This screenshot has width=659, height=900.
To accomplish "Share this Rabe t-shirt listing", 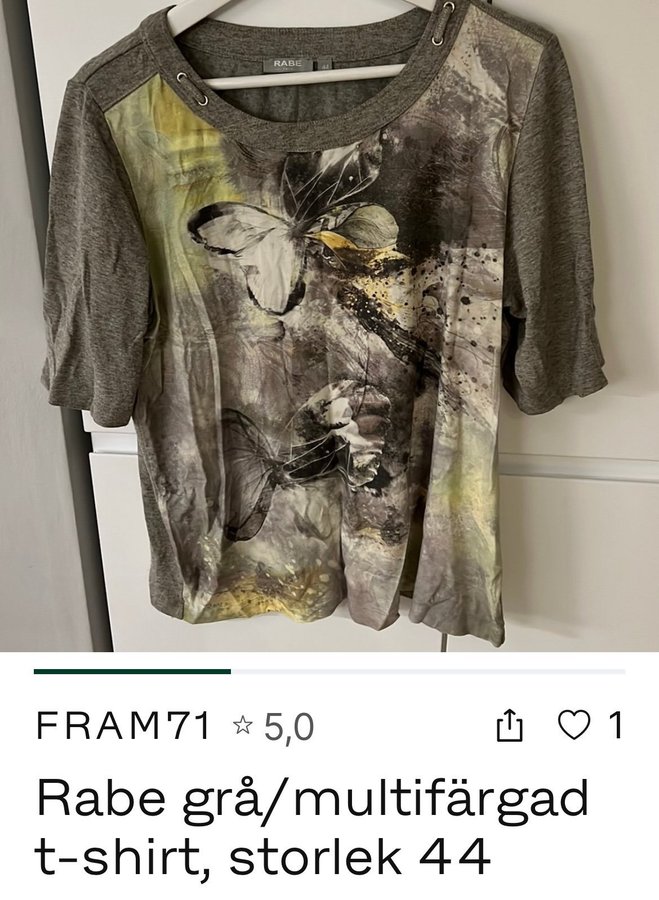I will pos(510,727).
